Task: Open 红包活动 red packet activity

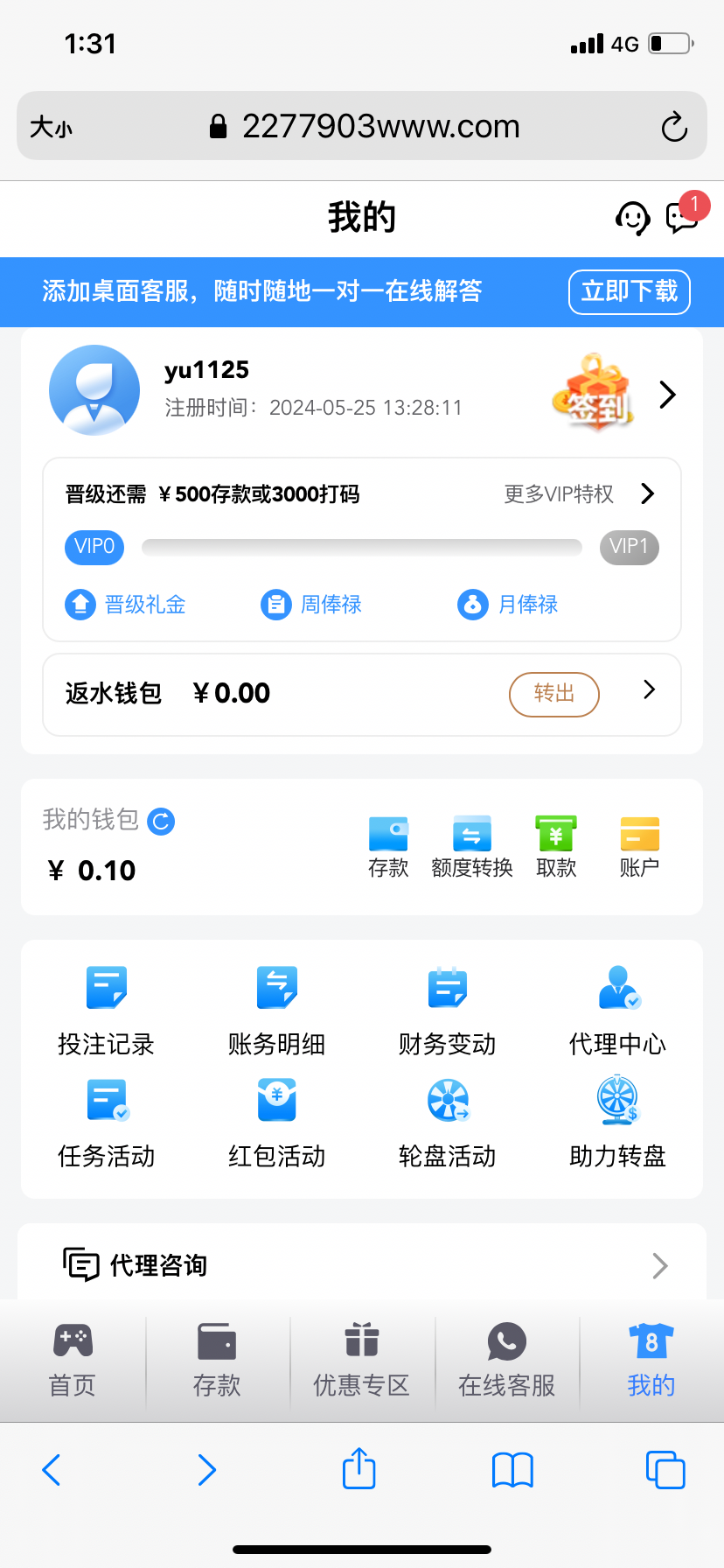Action: (x=276, y=1123)
